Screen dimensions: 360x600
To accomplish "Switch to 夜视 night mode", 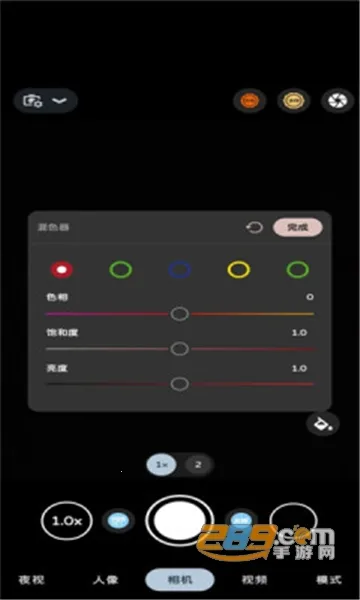I will [x=31, y=580].
